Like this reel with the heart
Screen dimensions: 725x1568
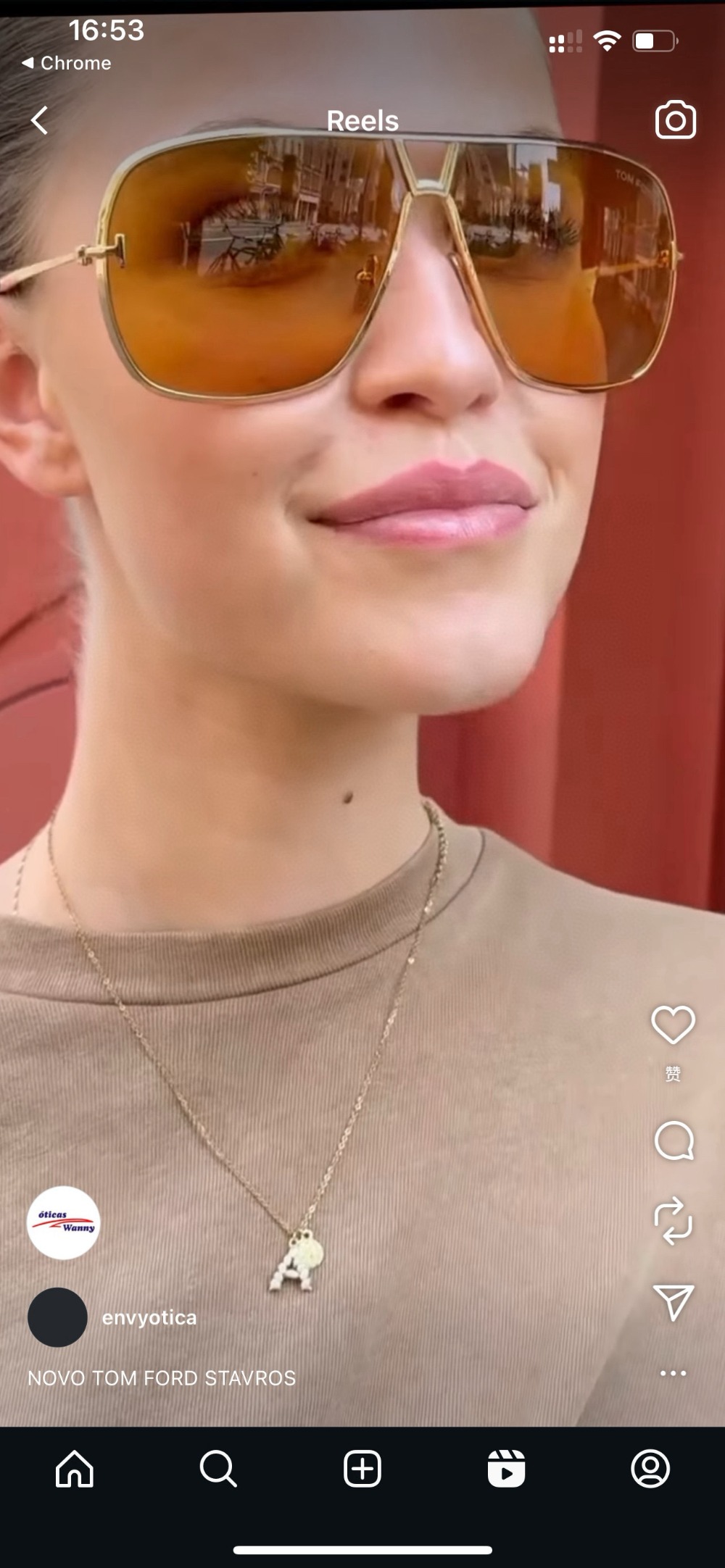click(x=673, y=1025)
